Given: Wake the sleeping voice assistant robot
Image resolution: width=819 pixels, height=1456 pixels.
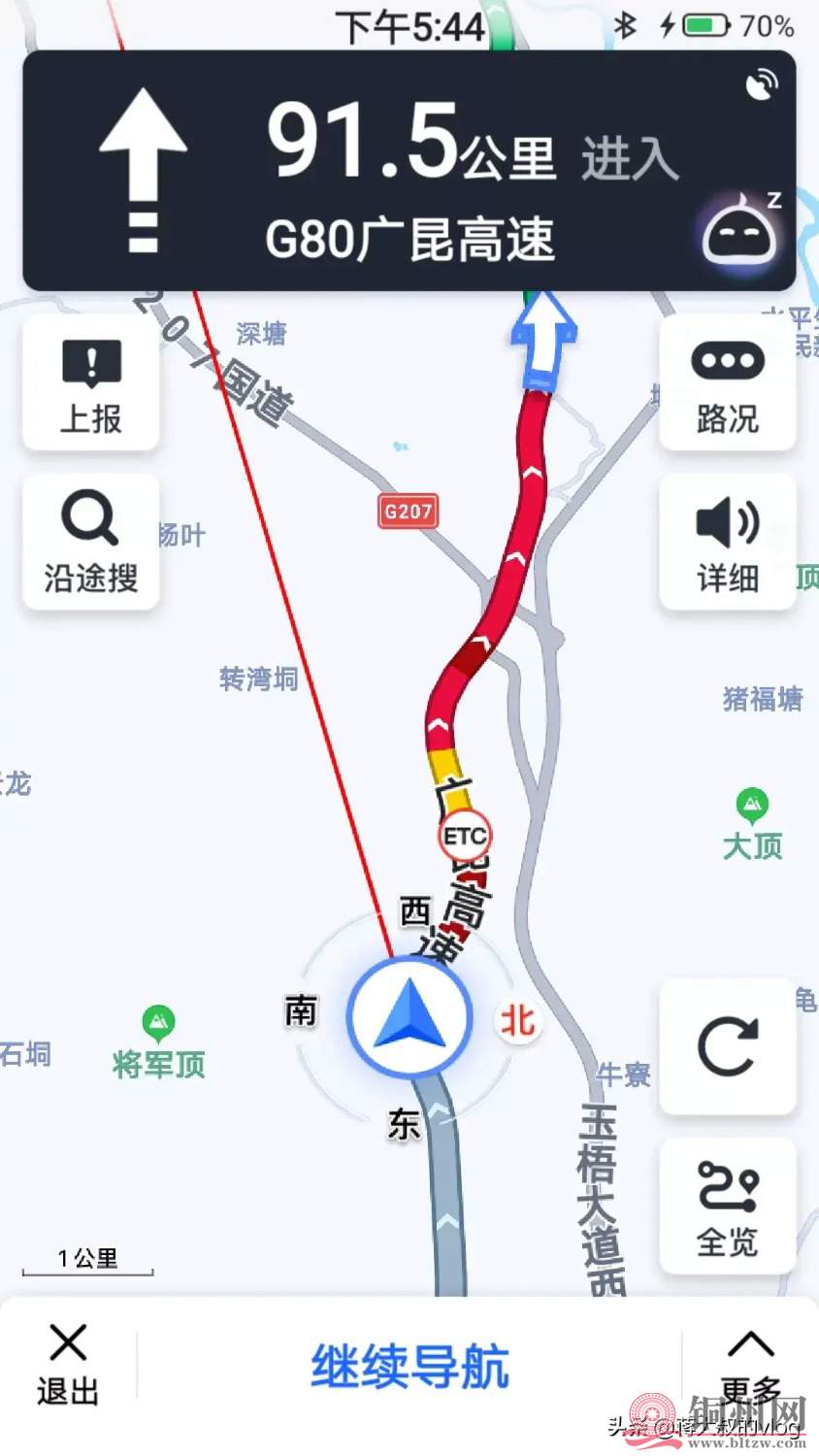Looking at the screenshot, I should tap(739, 231).
